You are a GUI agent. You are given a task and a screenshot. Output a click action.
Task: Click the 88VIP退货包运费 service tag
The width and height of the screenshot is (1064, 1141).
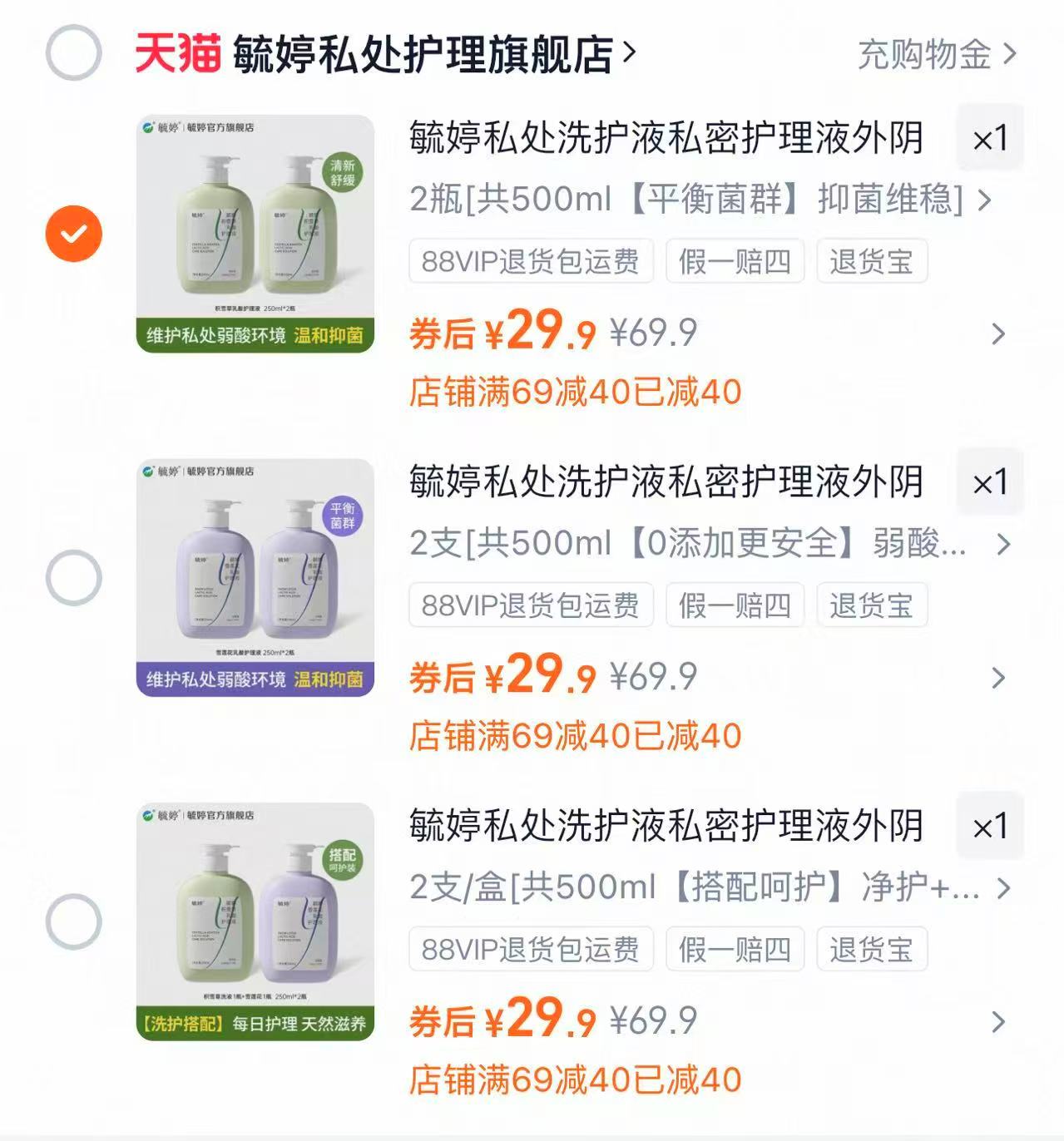pos(529,261)
